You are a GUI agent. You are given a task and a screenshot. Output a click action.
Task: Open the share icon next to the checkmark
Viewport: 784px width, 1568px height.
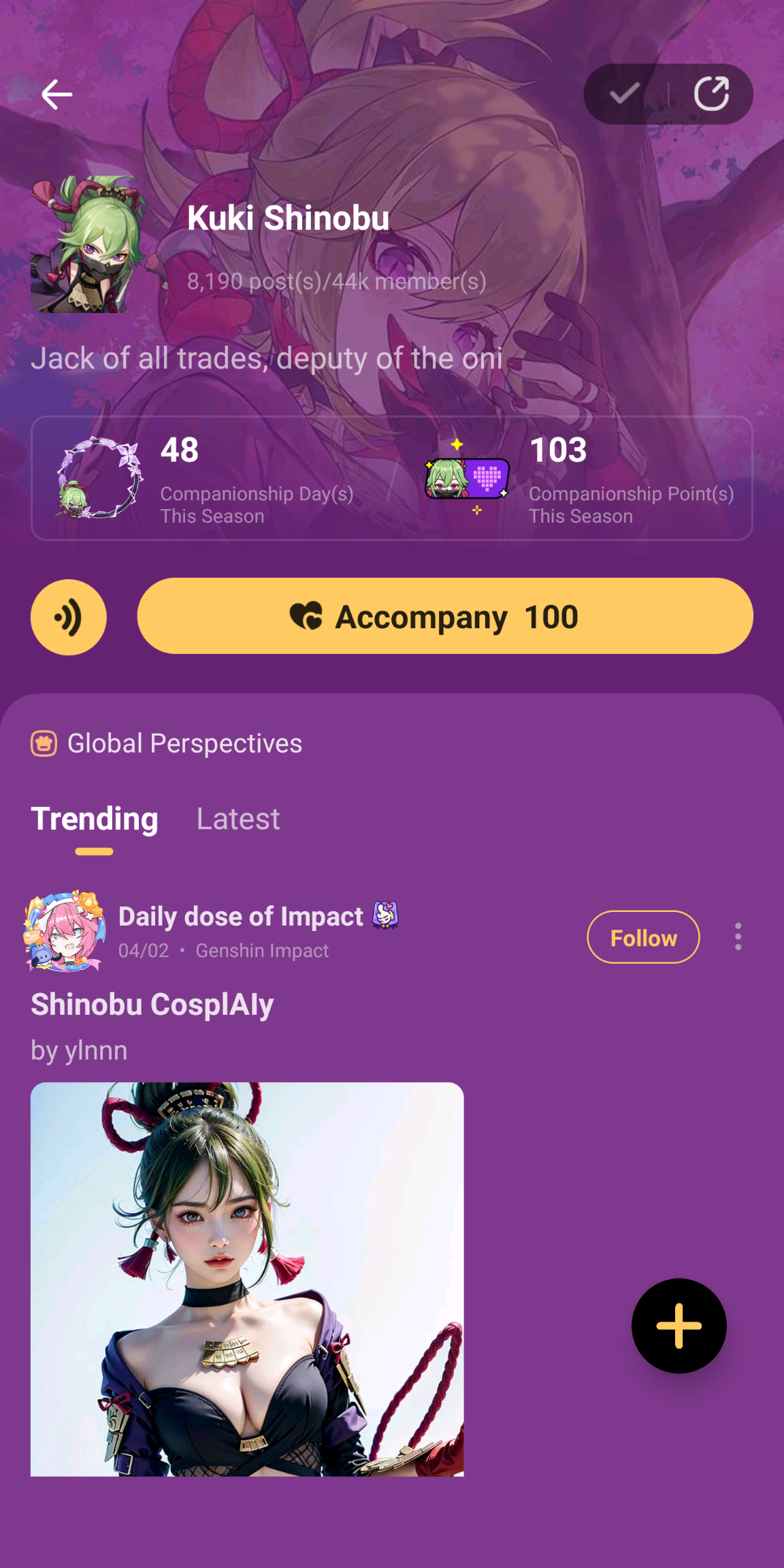pos(713,94)
